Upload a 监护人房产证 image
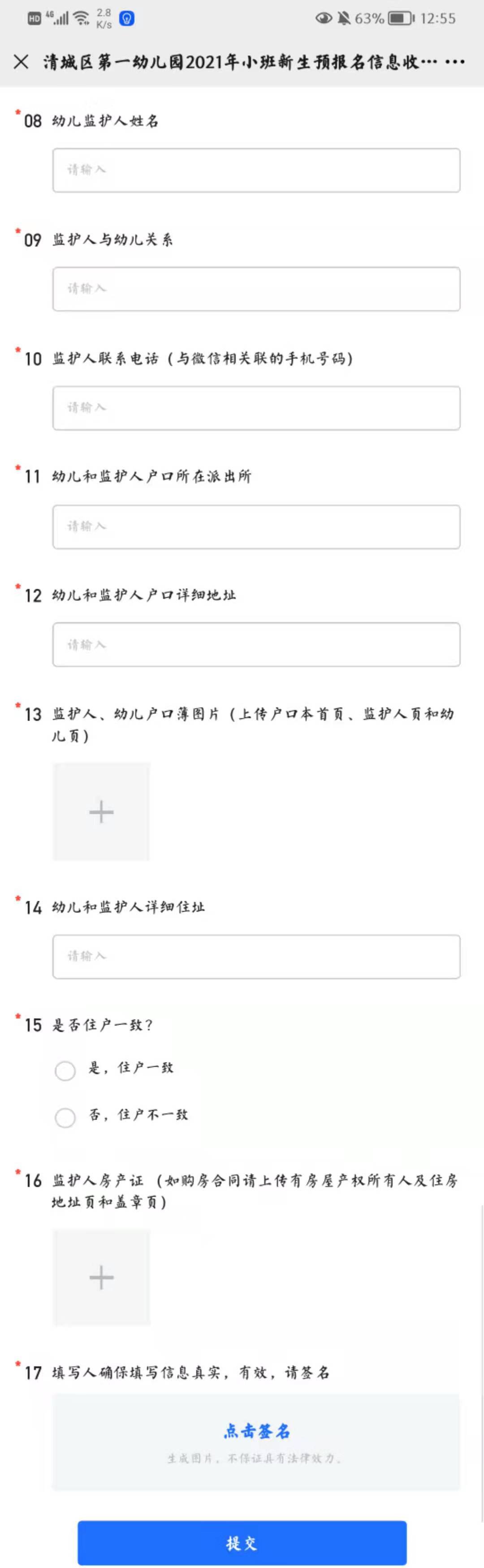The height and width of the screenshot is (1568, 484). (101, 1277)
